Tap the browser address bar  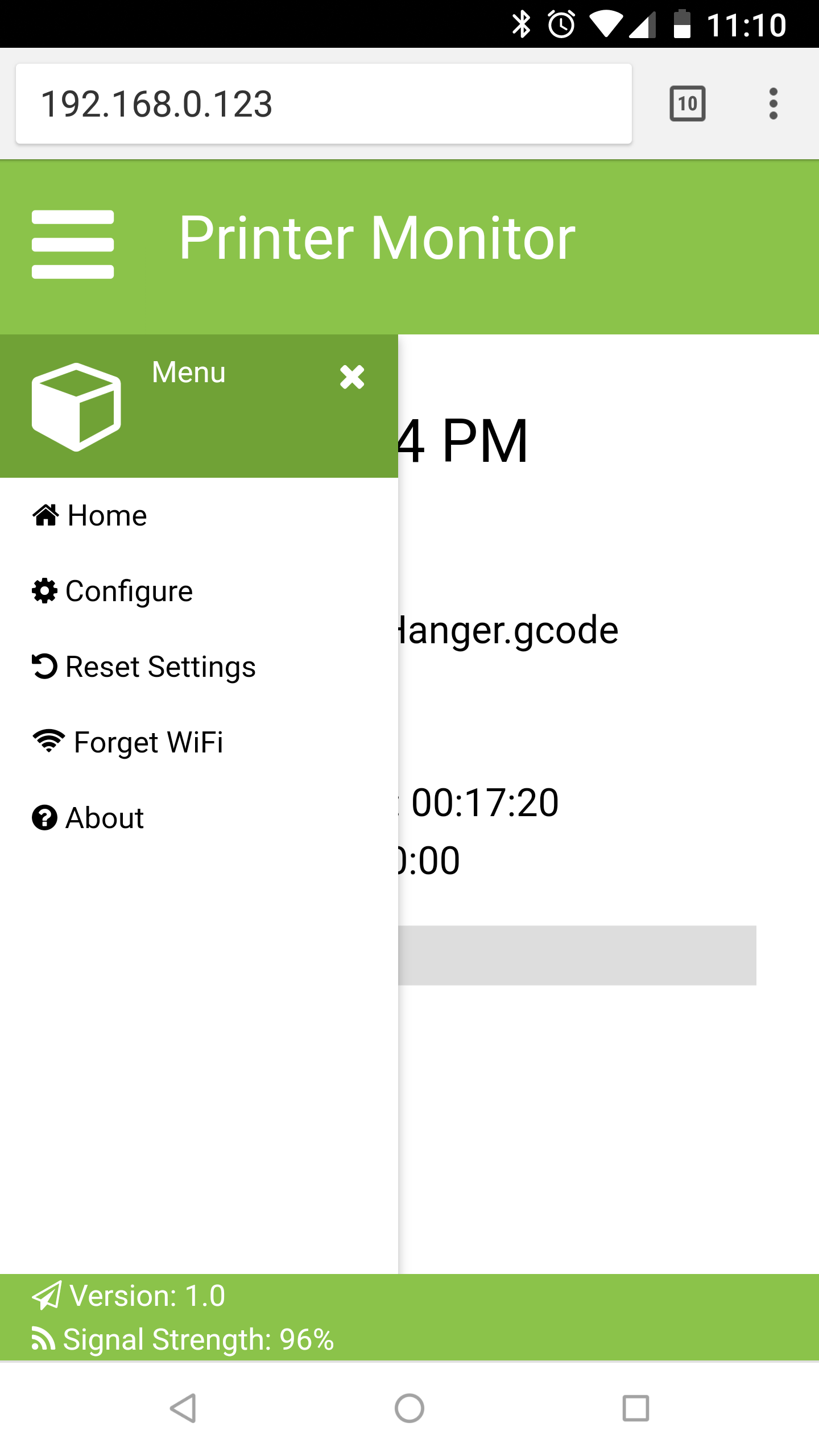click(x=324, y=104)
